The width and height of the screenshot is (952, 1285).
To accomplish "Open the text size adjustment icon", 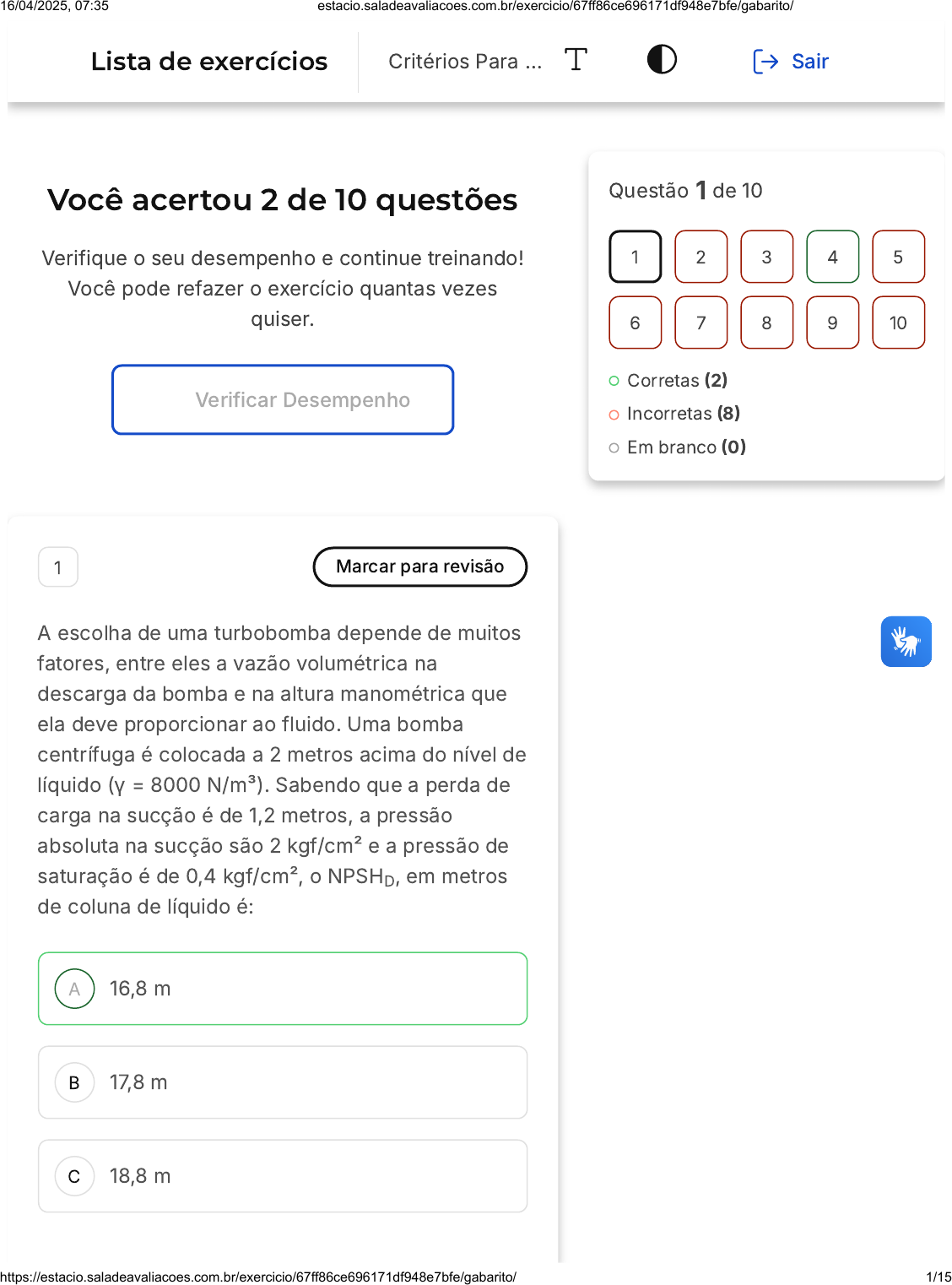I will pos(576,60).
